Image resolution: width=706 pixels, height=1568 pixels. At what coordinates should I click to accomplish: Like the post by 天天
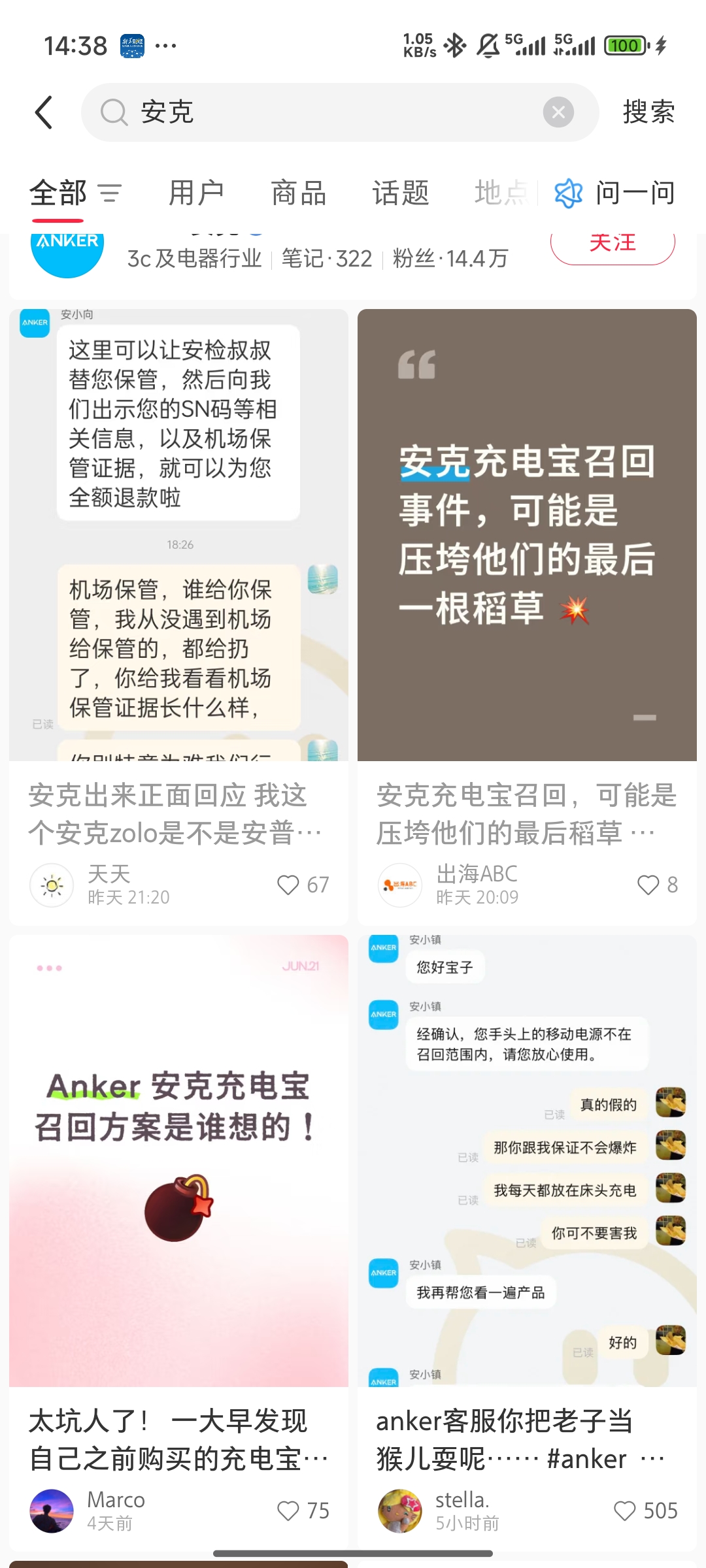288,885
